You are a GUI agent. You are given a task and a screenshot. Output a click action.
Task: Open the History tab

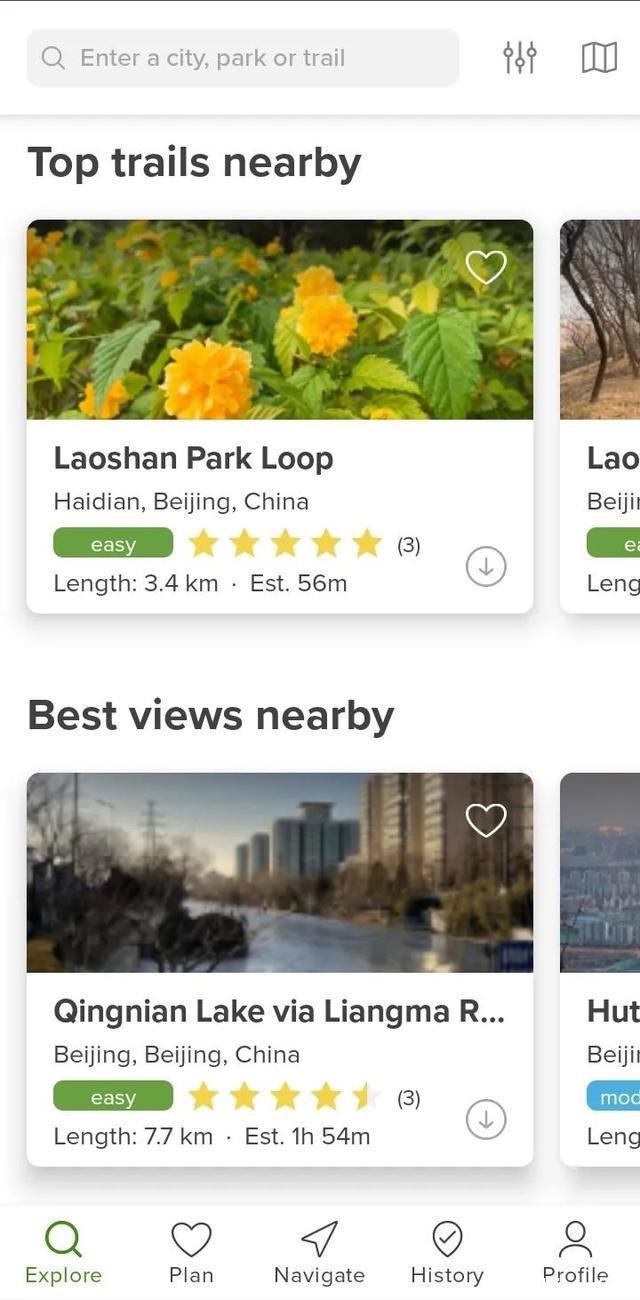[447, 1252]
